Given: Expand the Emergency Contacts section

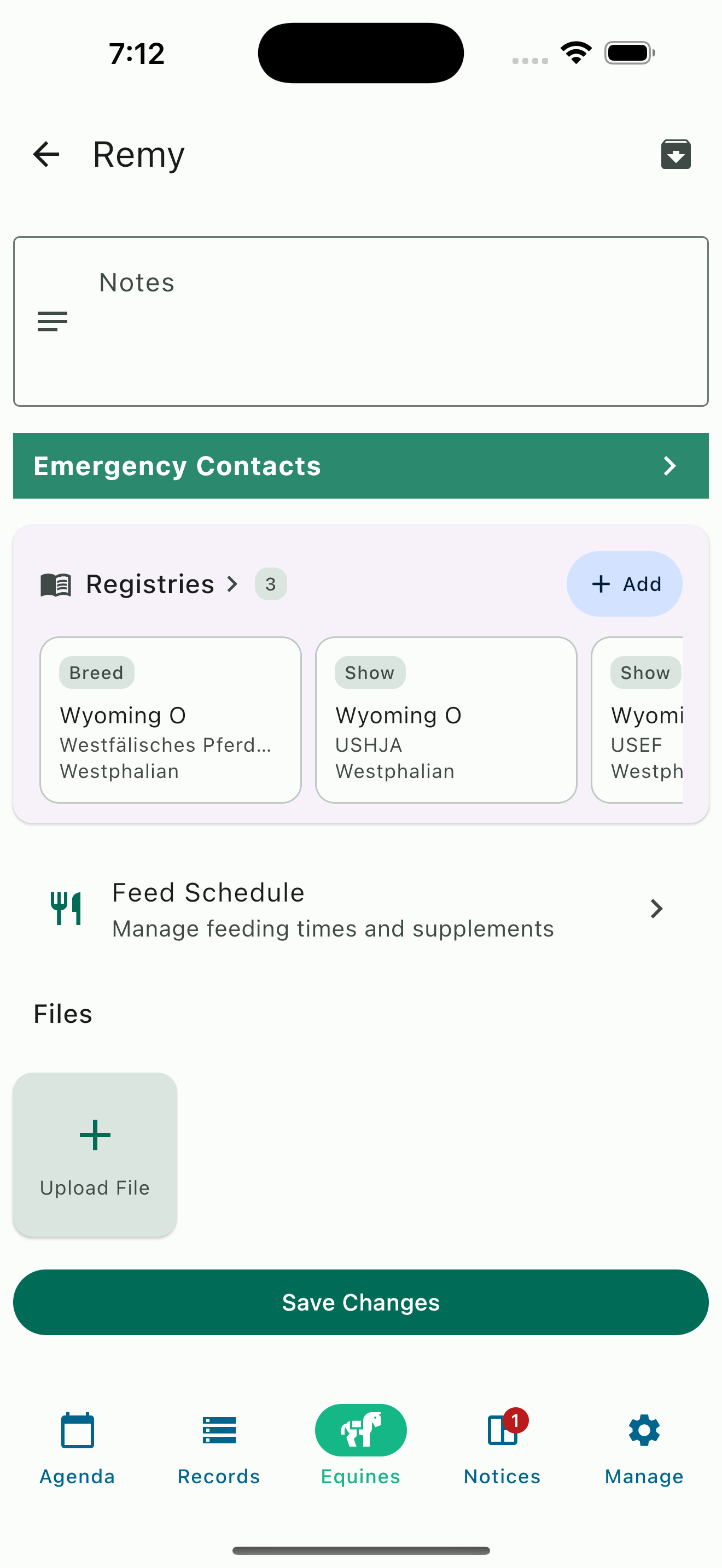Looking at the screenshot, I should [x=361, y=466].
